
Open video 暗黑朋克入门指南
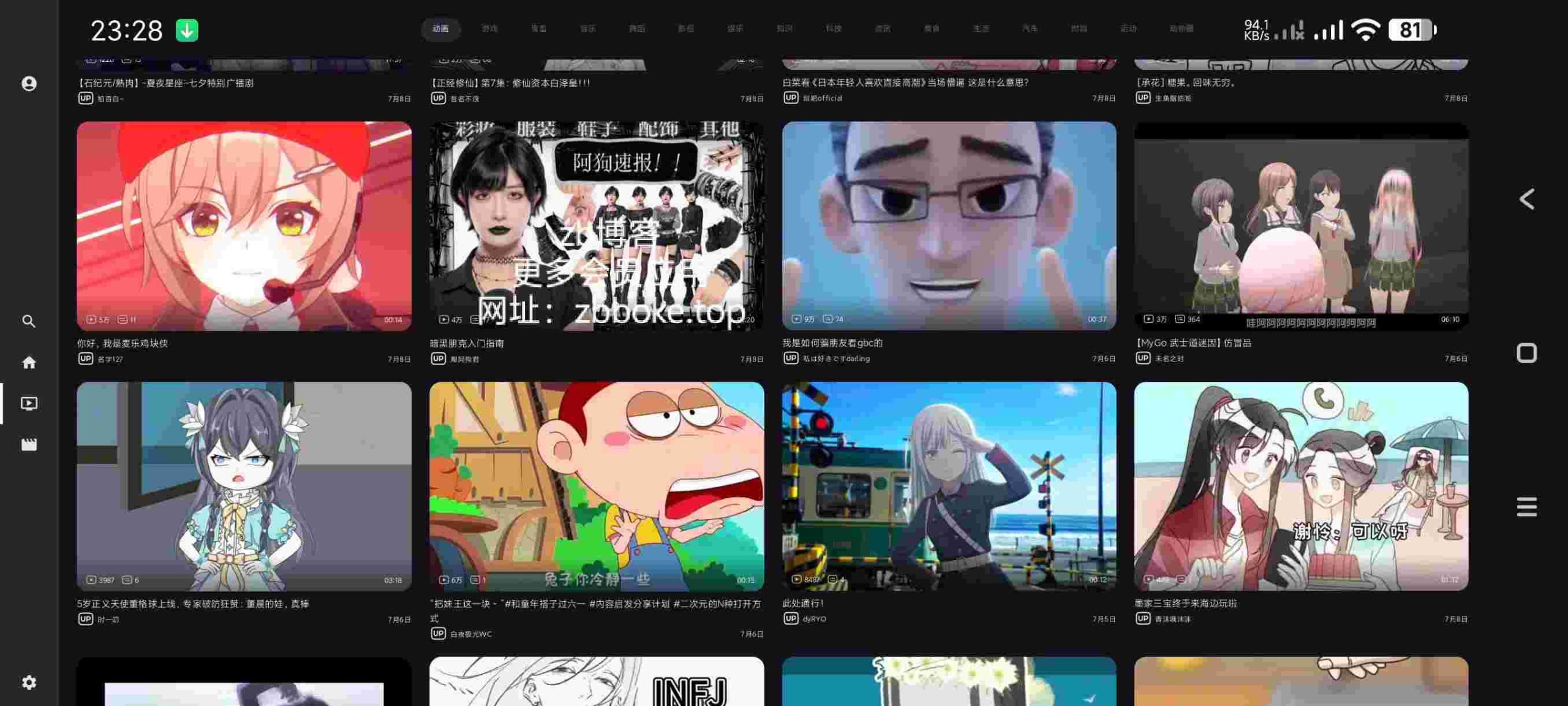(596, 226)
